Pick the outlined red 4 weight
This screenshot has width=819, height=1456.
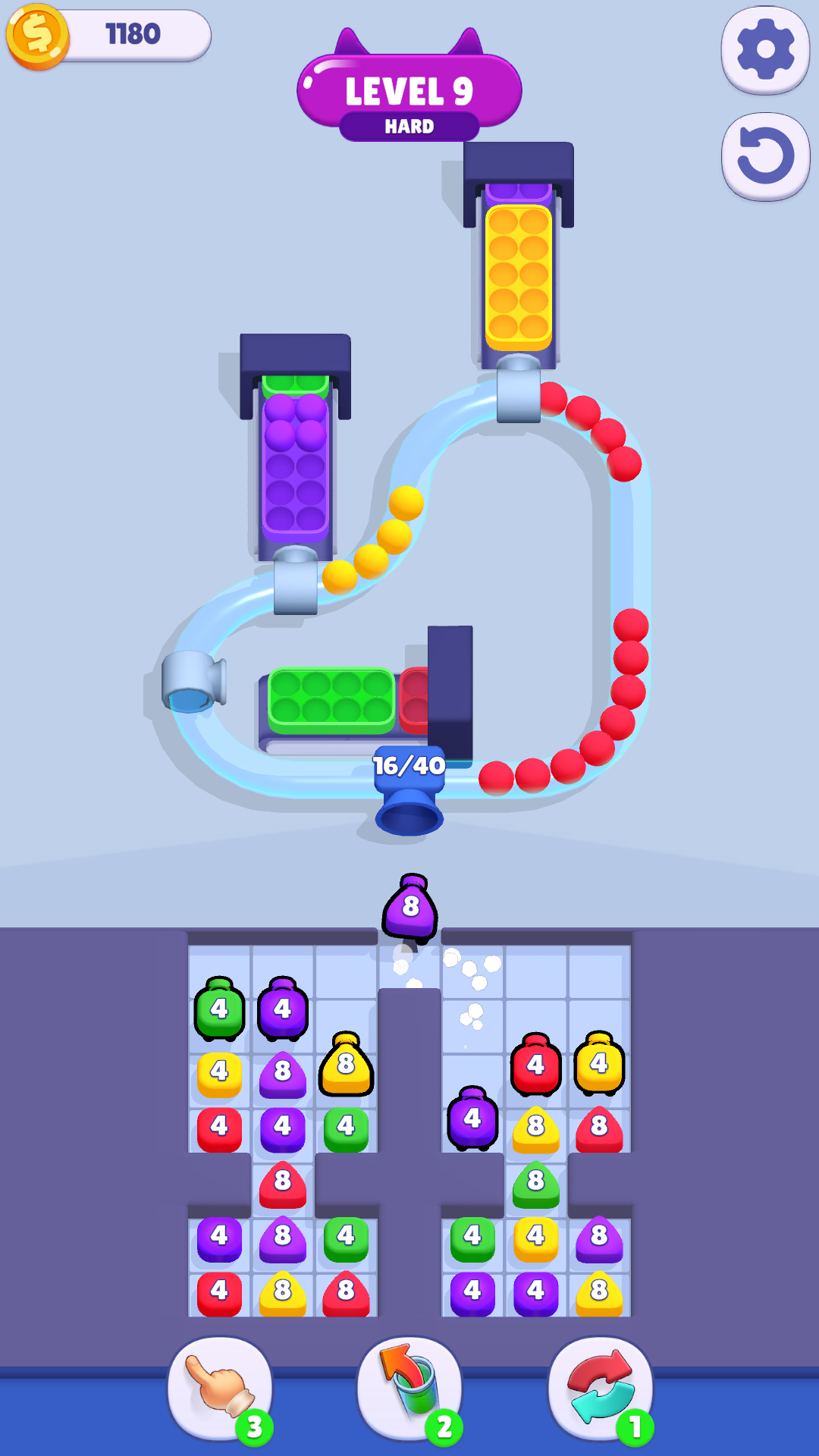click(536, 1065)
